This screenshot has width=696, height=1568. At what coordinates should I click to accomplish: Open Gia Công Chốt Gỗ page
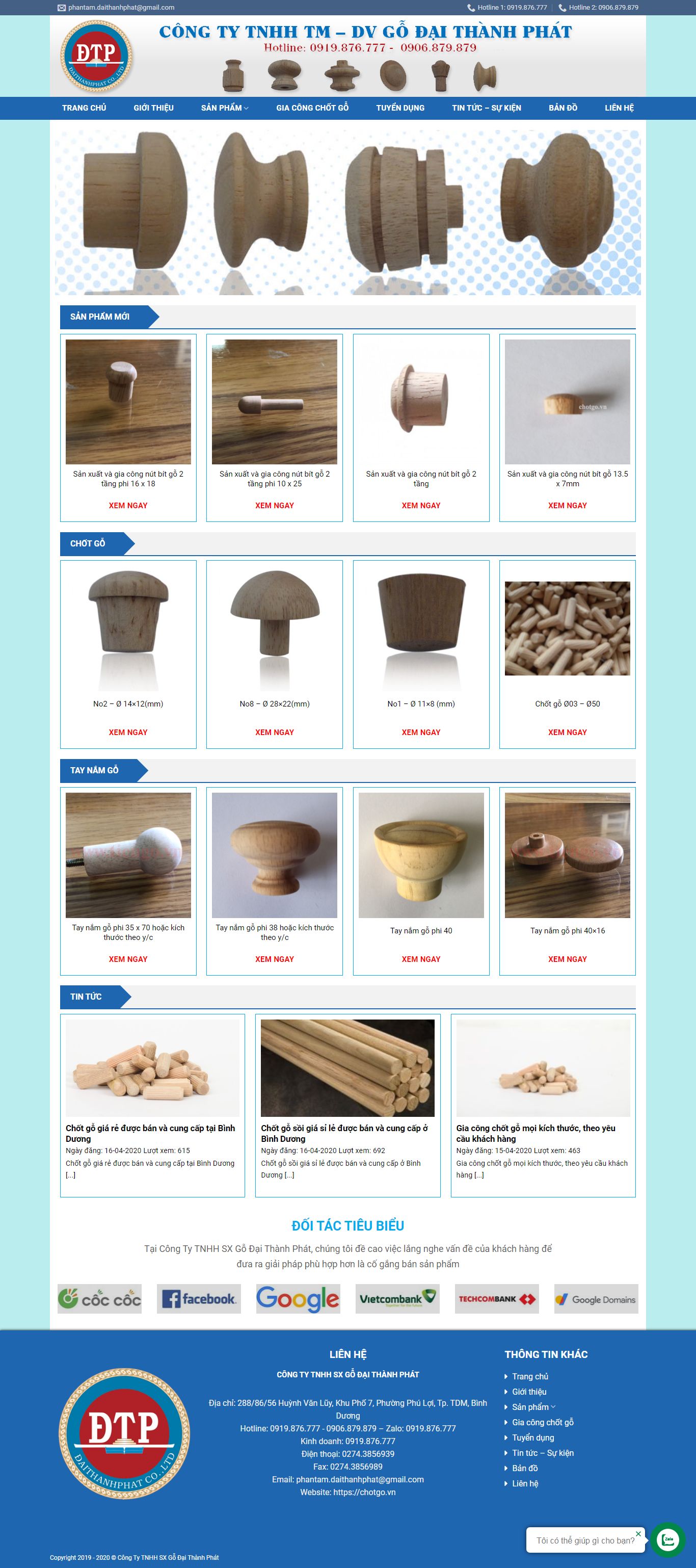click(x=312, y=108)
